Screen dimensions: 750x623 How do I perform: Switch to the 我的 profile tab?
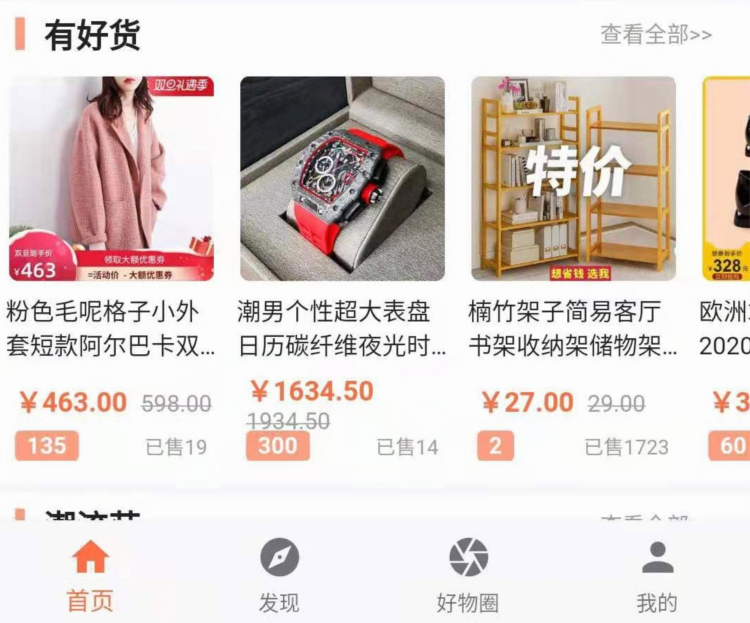(657, 576)
